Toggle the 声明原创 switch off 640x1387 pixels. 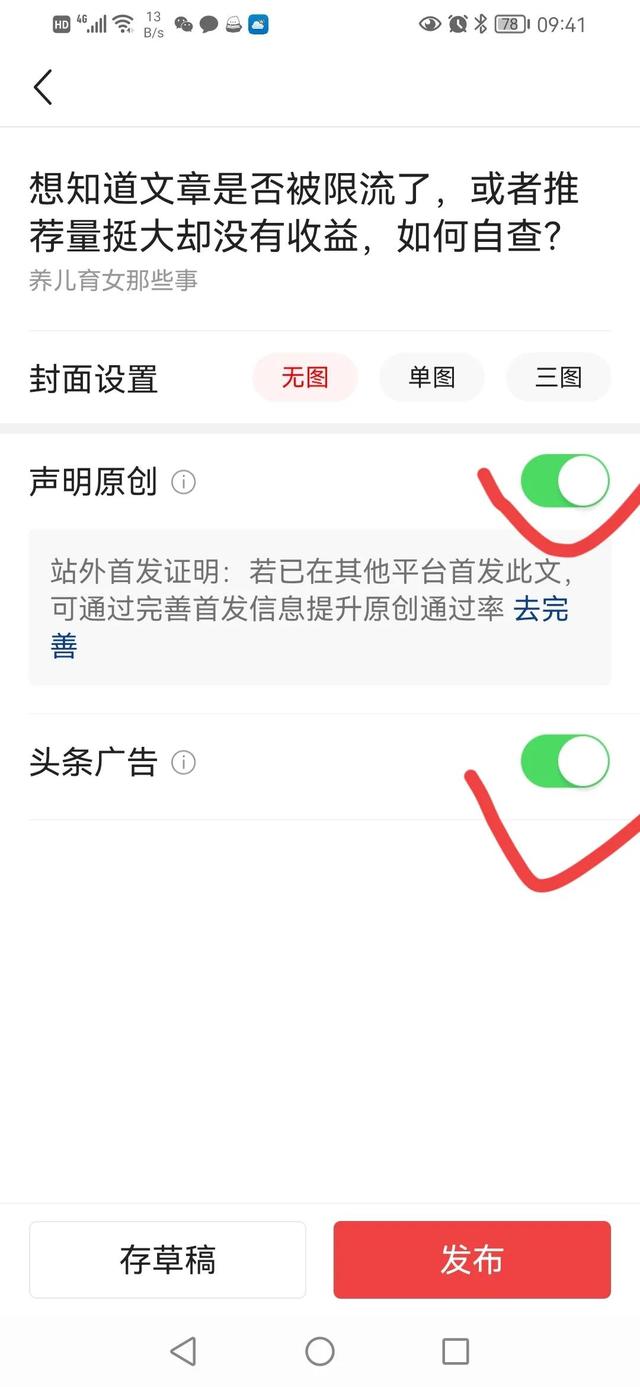(565, 481)
